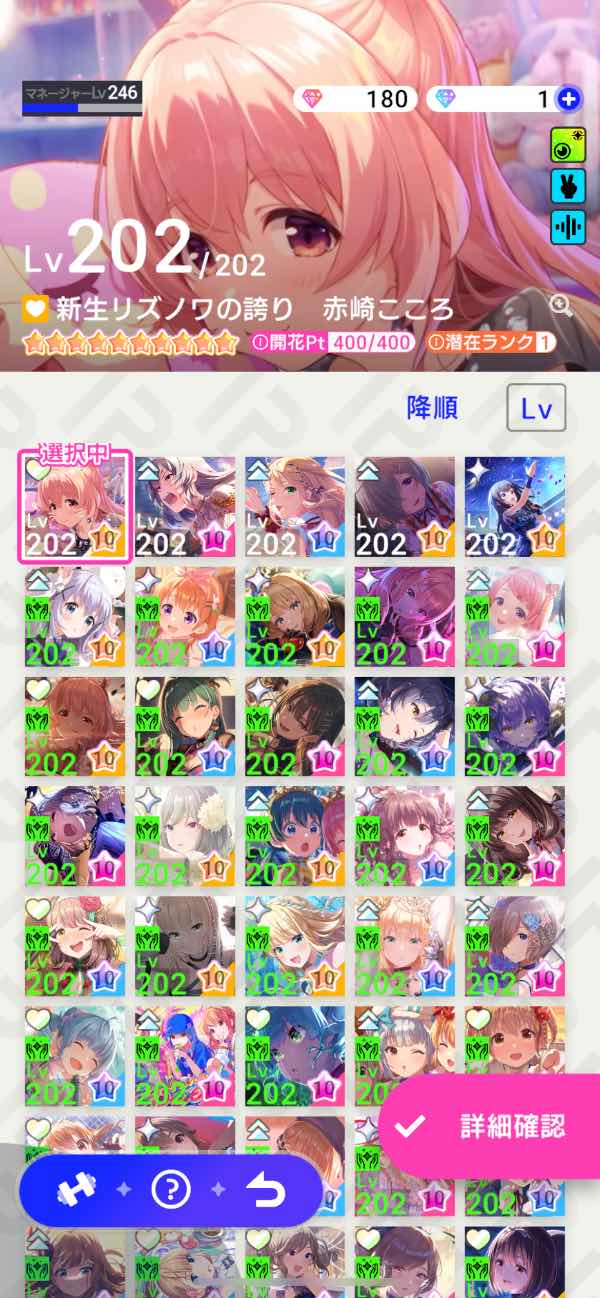Open the info icon for 潜在ランク

click(437, 342)
